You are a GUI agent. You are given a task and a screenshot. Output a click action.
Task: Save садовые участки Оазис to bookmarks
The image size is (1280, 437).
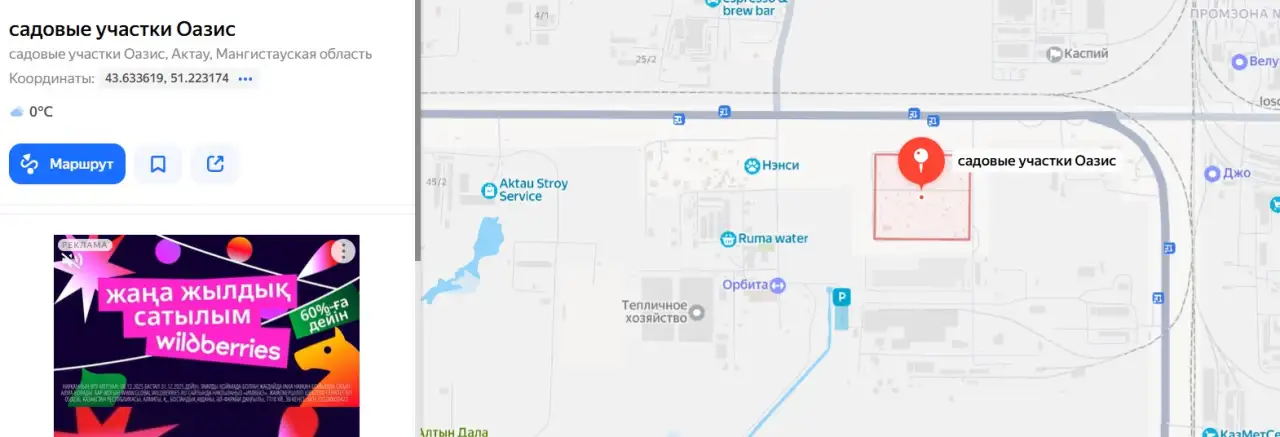pos(158,164)
